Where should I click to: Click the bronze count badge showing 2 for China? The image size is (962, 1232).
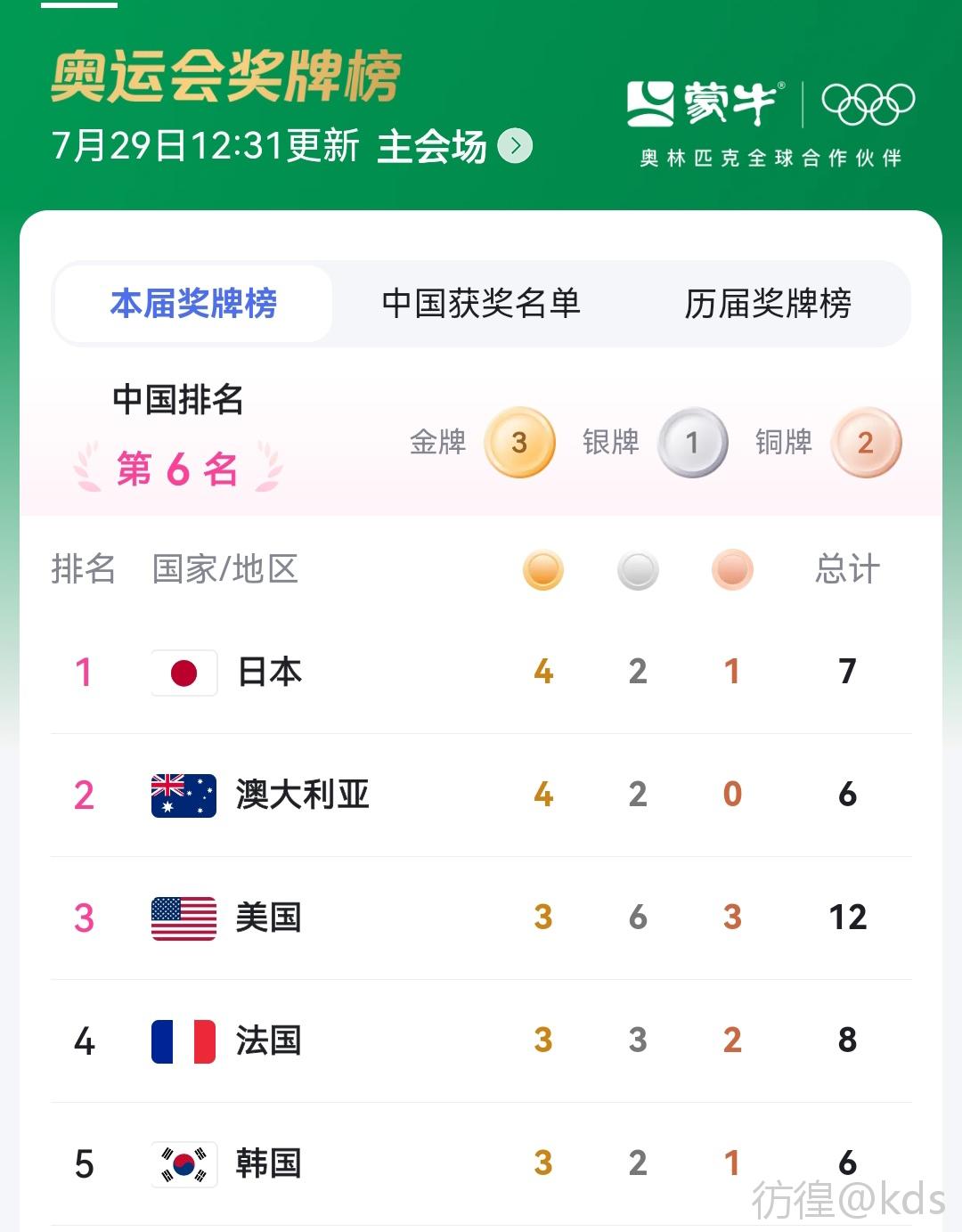coord(865,443)
